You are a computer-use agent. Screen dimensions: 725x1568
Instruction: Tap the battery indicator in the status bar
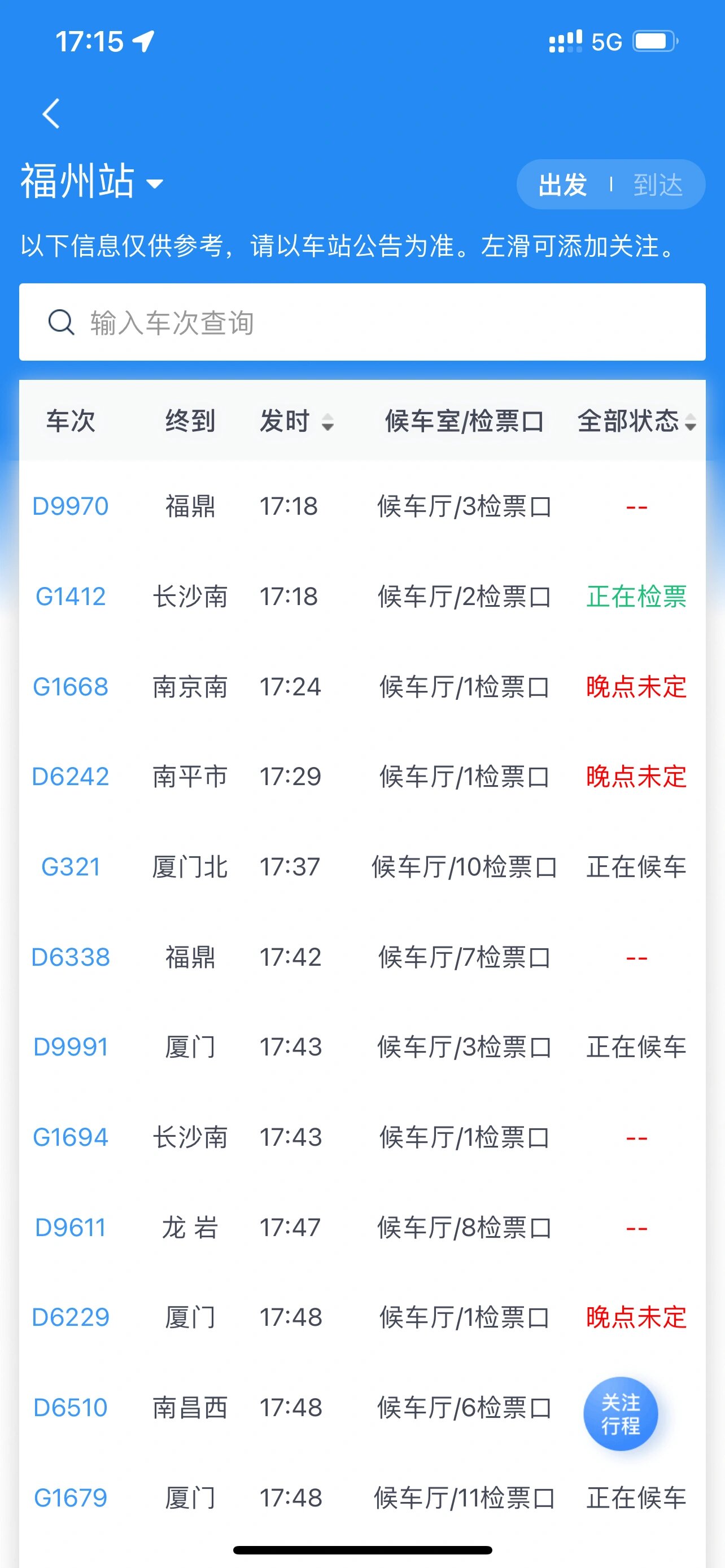coord(656,41)
